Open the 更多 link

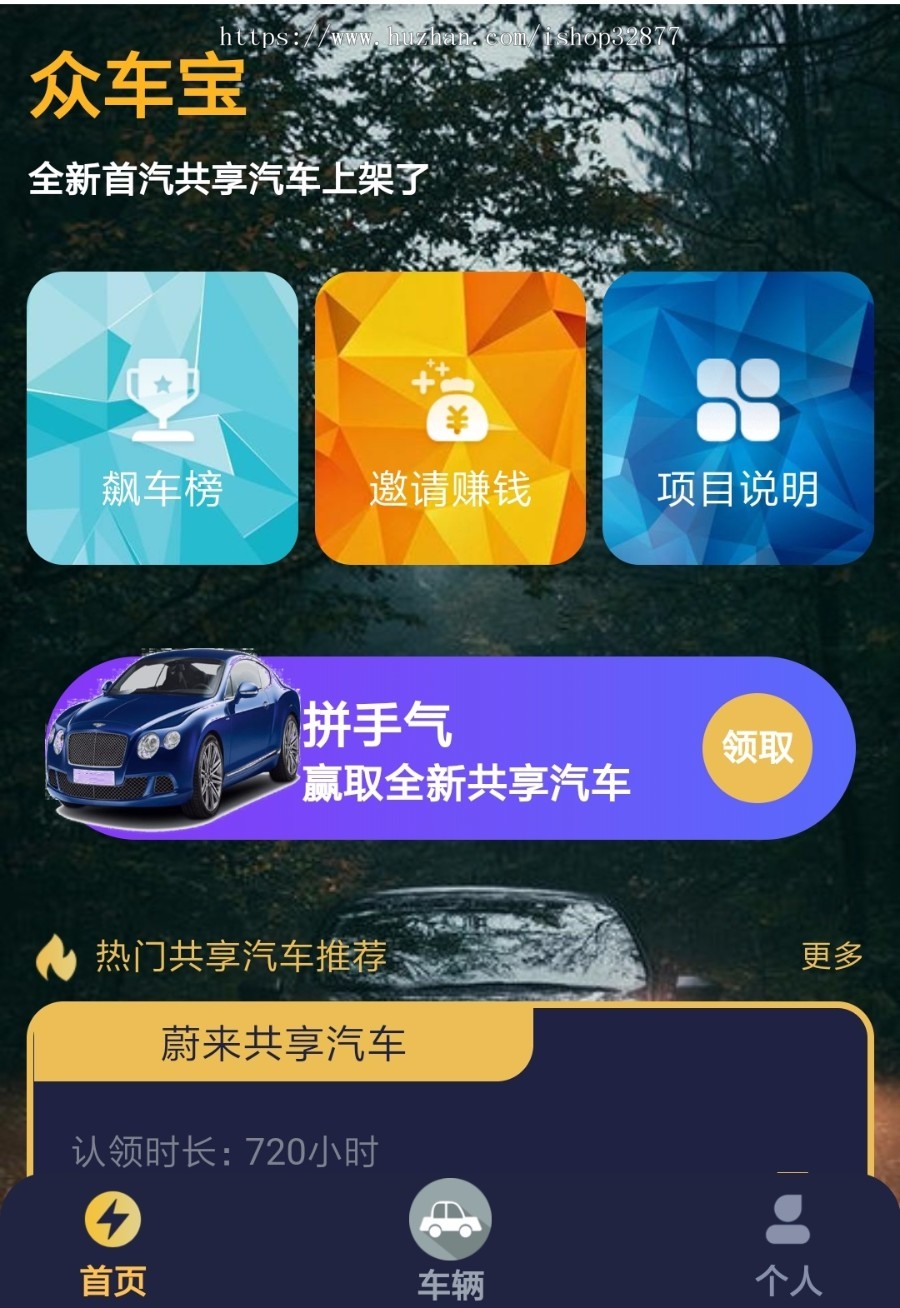830,957
